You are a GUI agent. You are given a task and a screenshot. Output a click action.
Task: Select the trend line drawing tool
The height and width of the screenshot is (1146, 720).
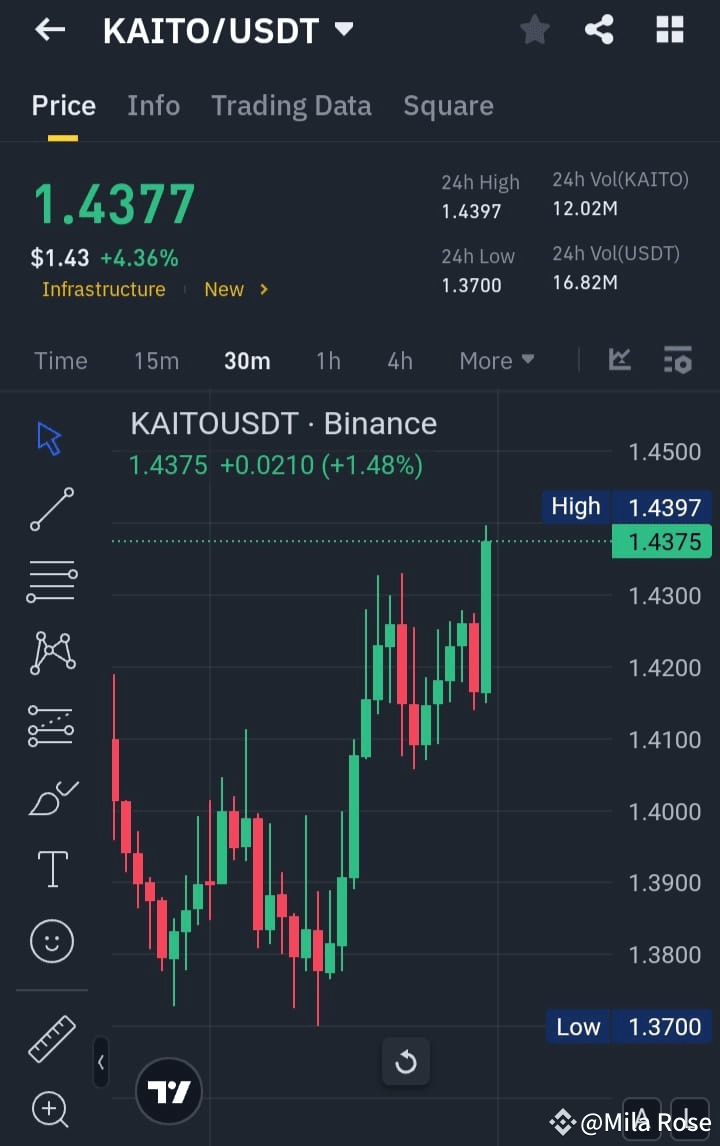click(x=51, y=509)
